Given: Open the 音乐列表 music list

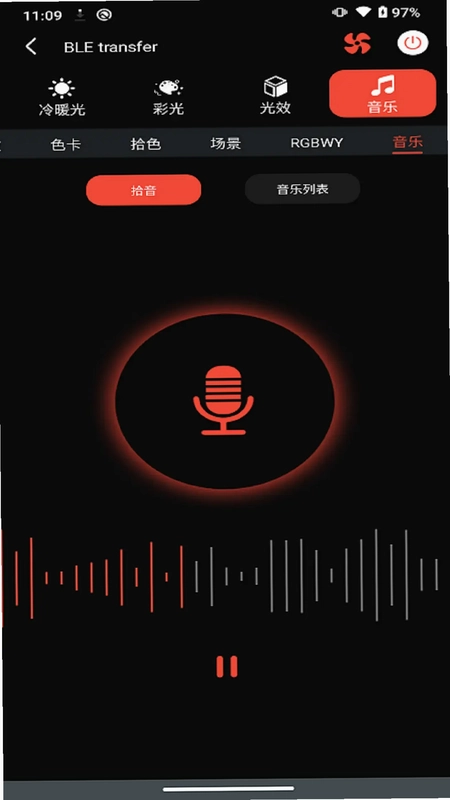Looking at the screenshot, I should point(303,189).
